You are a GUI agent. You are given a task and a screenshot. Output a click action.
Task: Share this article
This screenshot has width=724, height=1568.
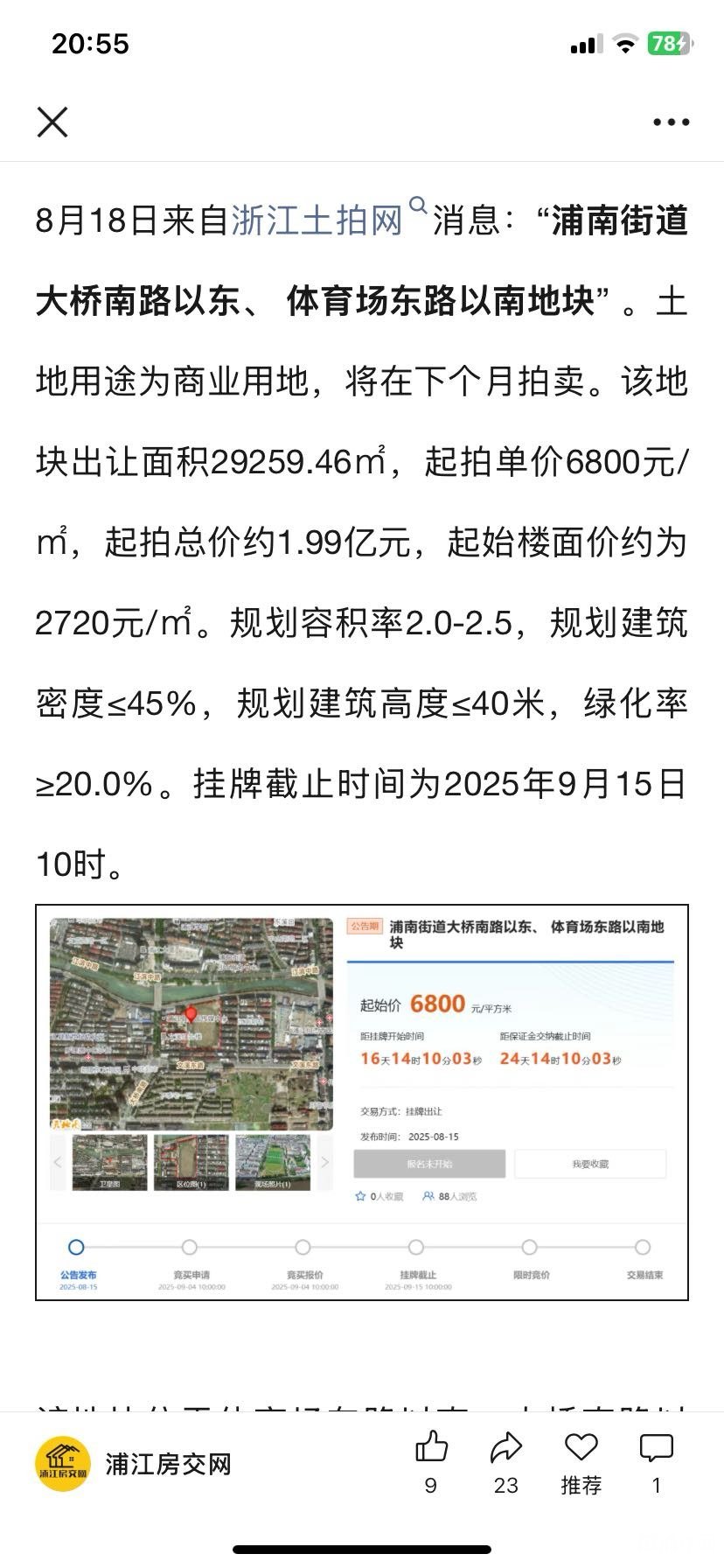(506, 1447)
